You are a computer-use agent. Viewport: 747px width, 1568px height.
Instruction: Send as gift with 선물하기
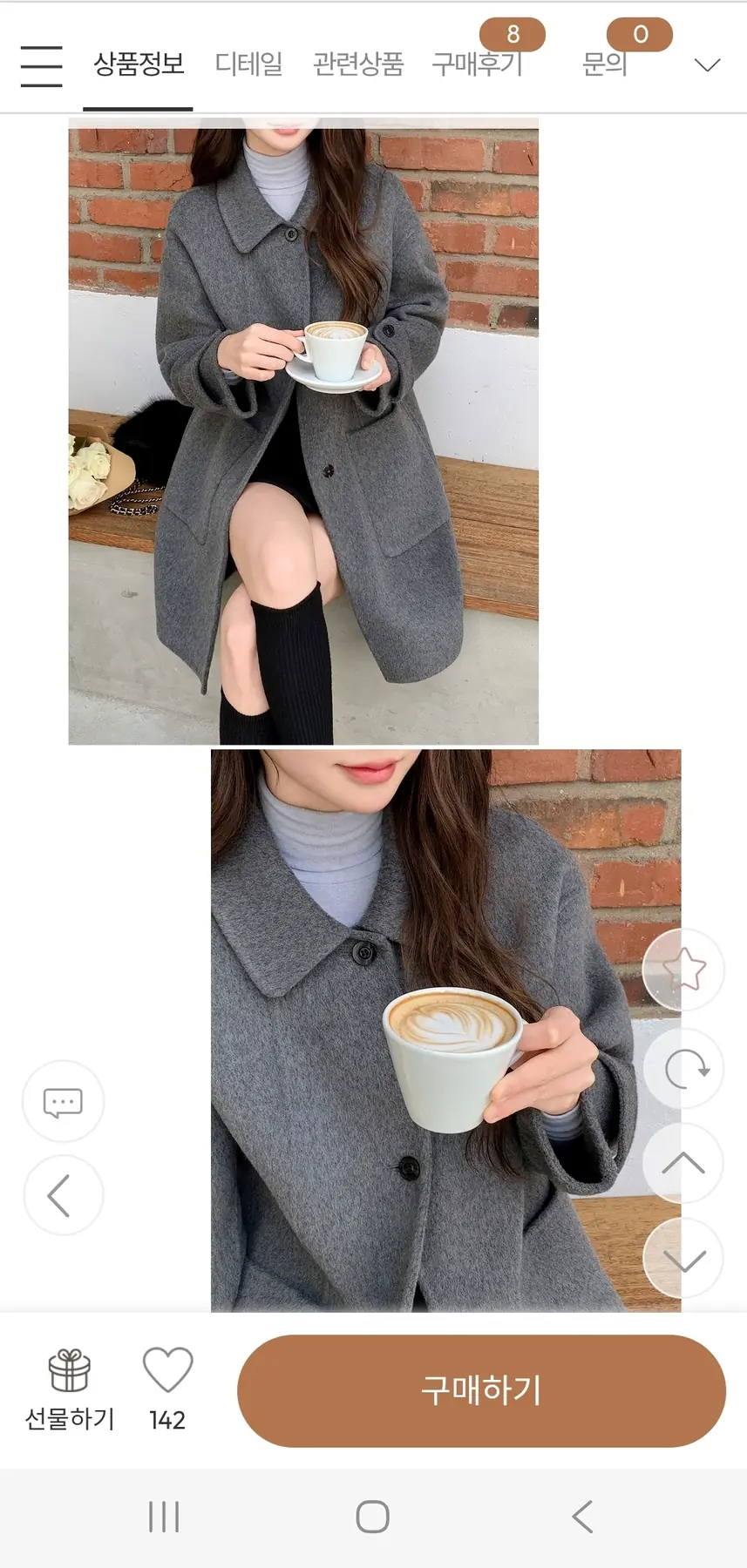(70, 1389)
